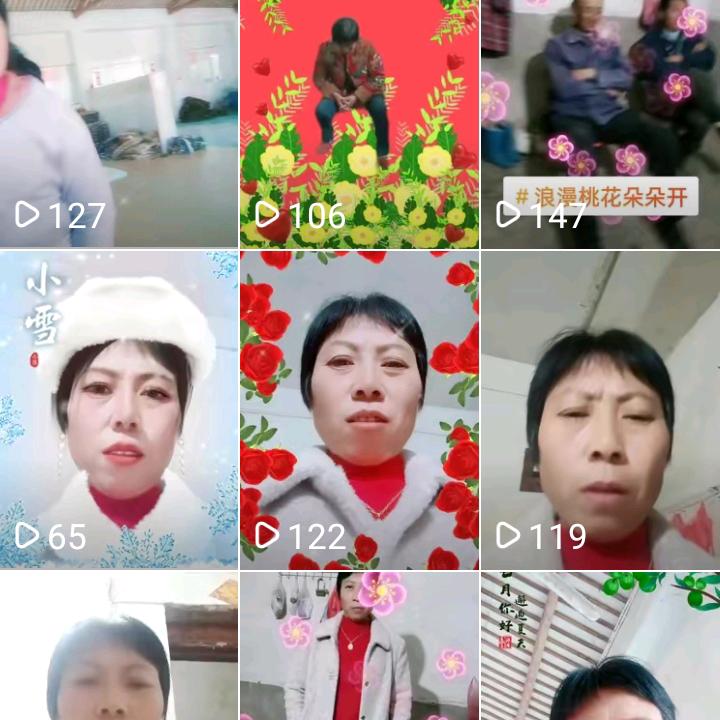Open the bottom video with green leaves
Image resolution: width=720 pixels, height=720 pixels.
[601, 646]
